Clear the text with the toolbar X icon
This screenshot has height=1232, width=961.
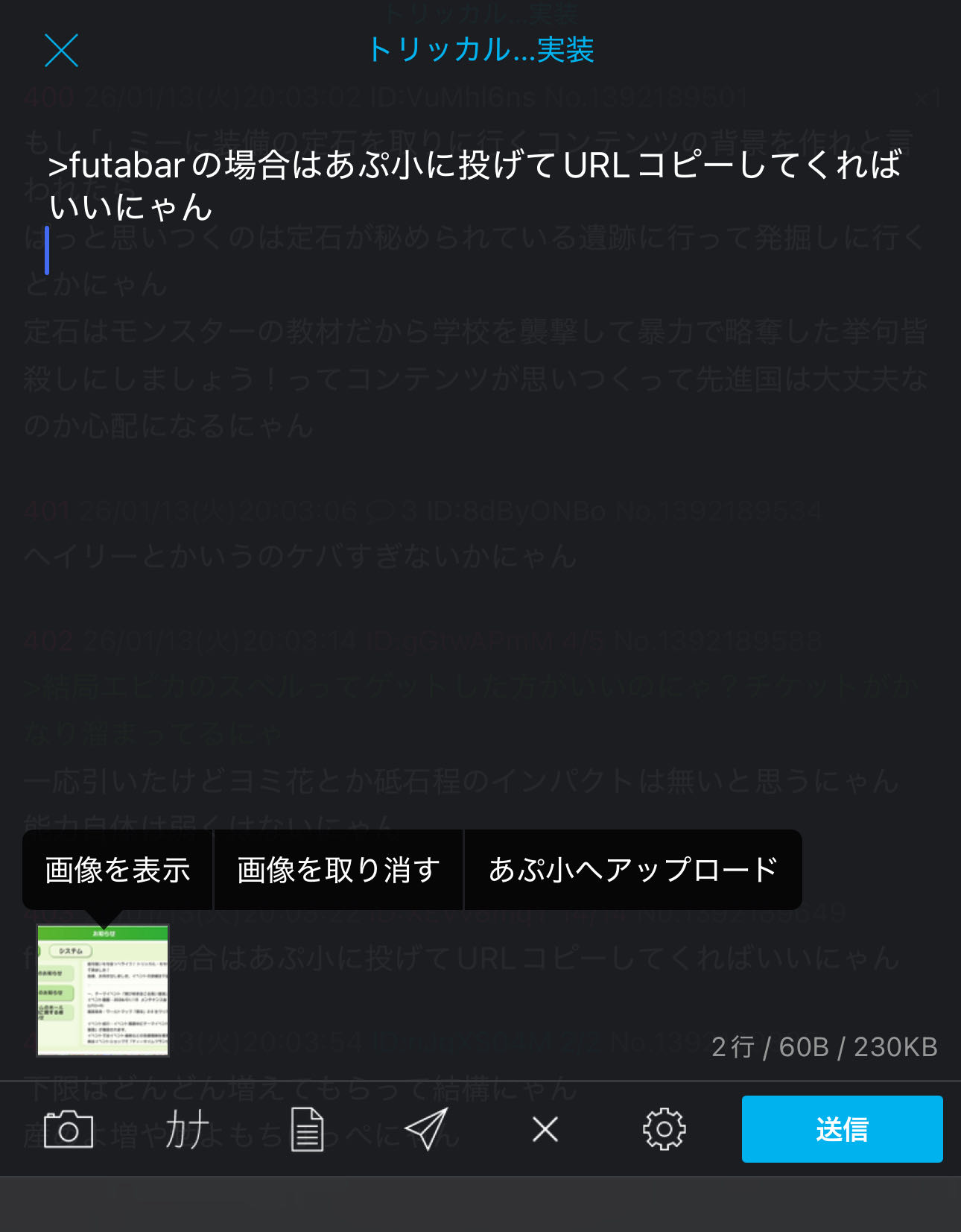(x=545, y=1130)
